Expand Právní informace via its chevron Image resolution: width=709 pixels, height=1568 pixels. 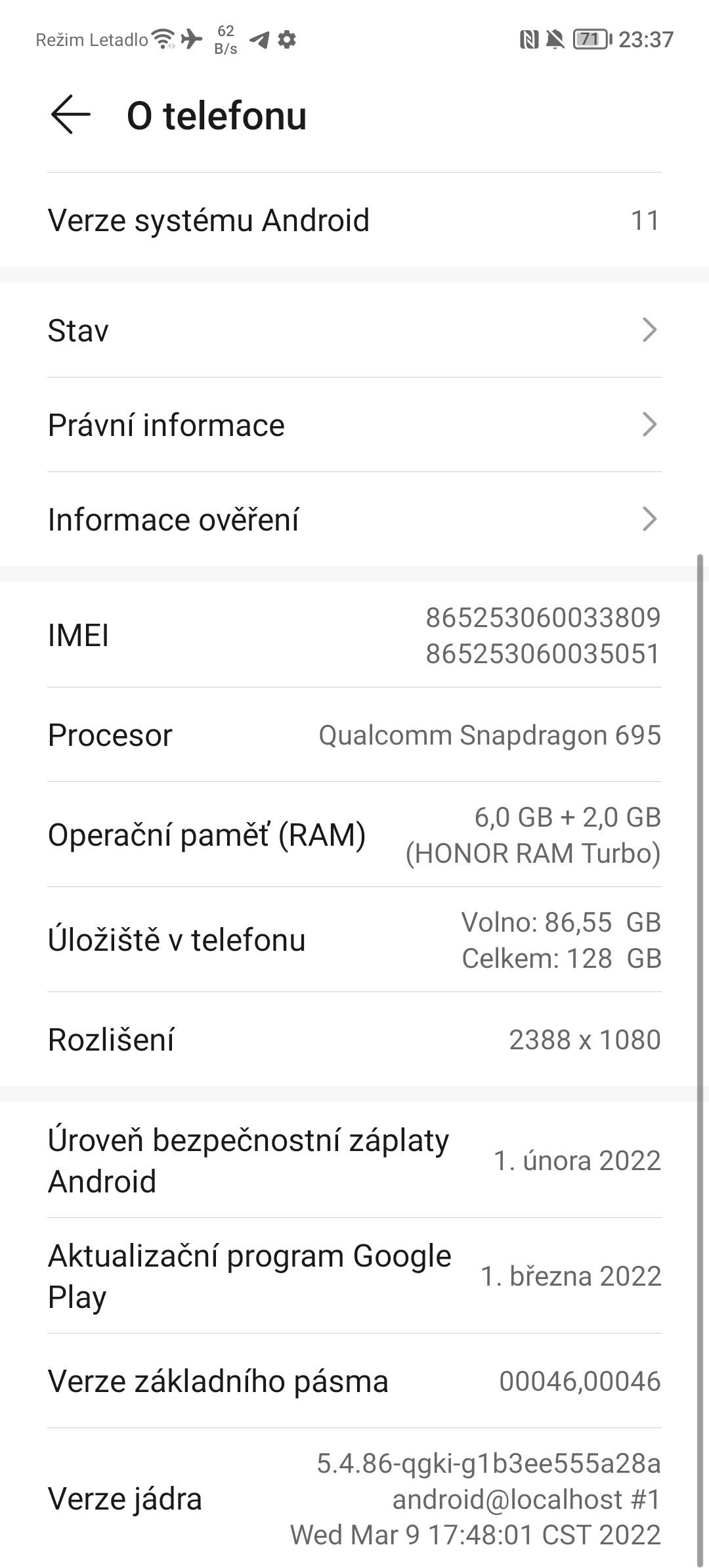(649, 425)
